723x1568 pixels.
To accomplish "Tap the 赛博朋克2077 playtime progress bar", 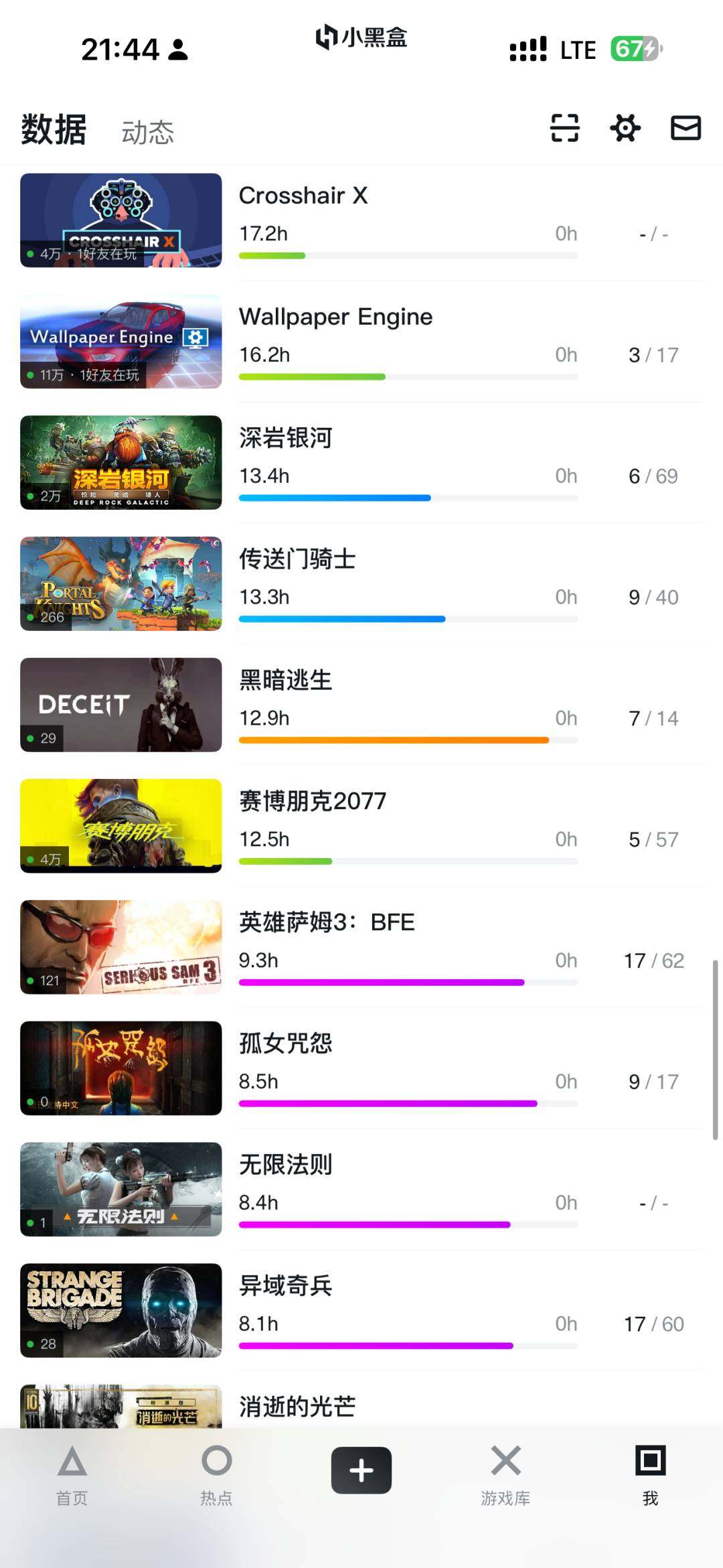I will (408, 861).
